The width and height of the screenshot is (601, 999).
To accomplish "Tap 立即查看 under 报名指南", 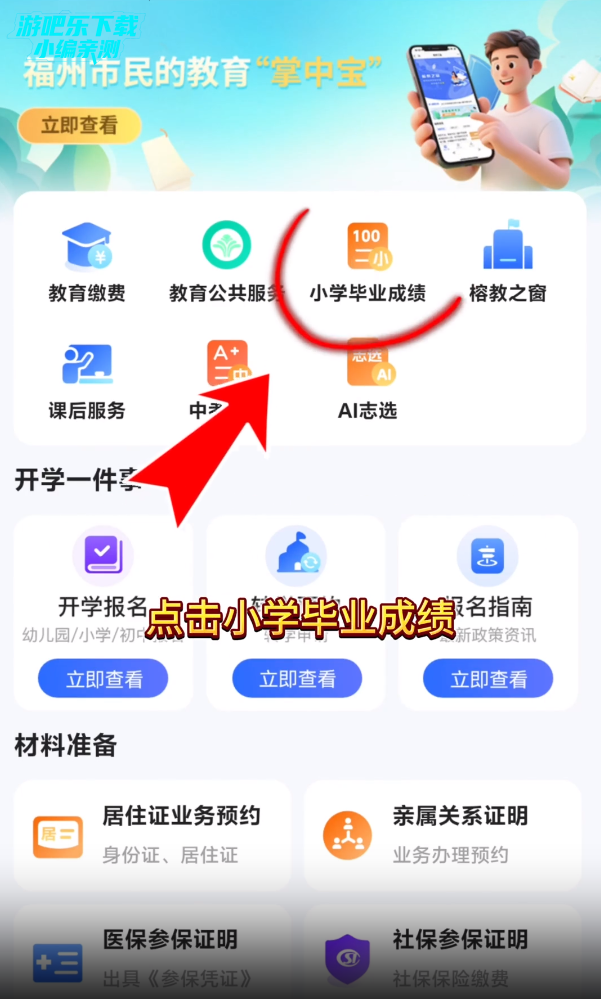I will point(488,679).
